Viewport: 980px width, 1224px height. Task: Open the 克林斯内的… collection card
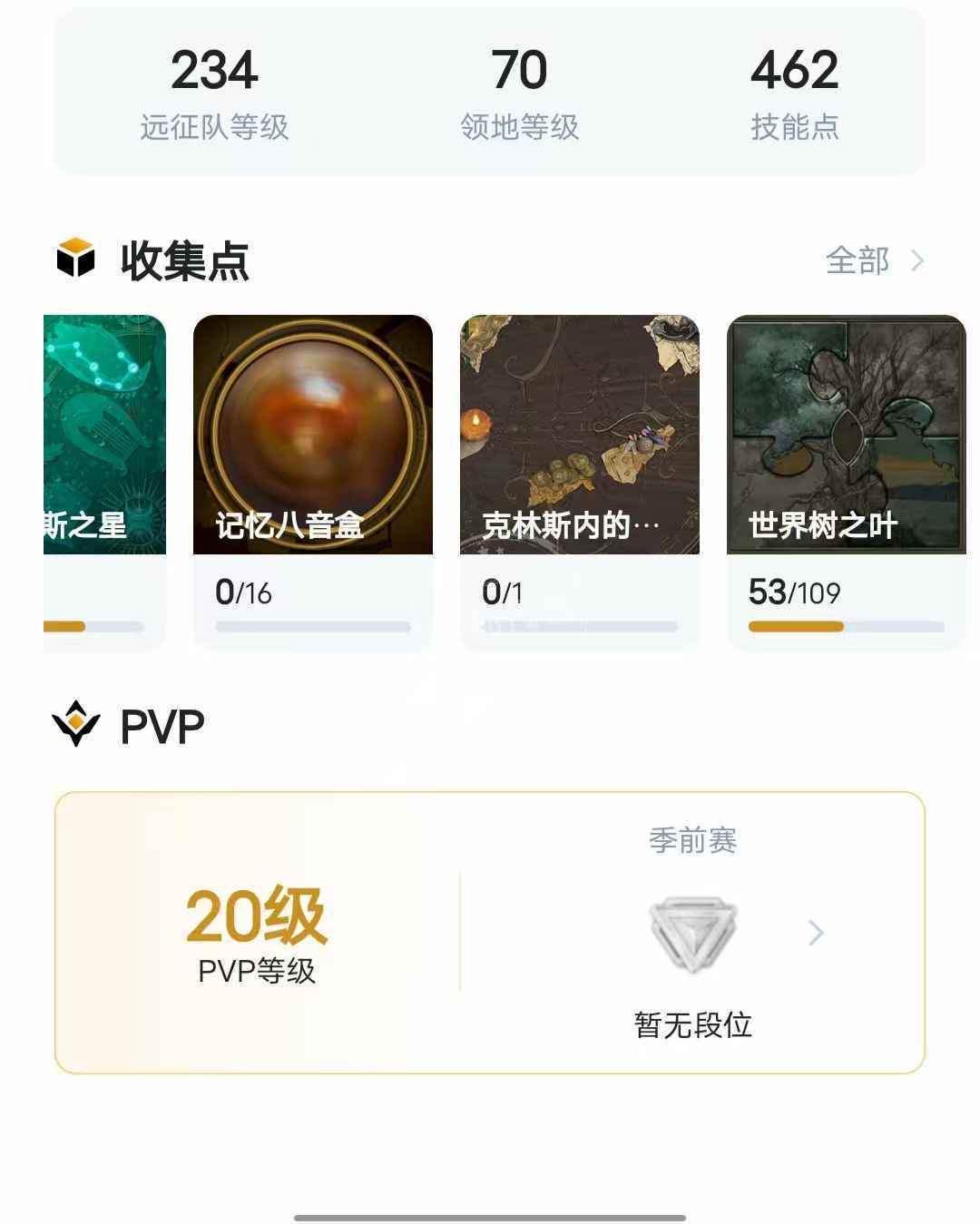pyautogui.click(x=579, y=481)
